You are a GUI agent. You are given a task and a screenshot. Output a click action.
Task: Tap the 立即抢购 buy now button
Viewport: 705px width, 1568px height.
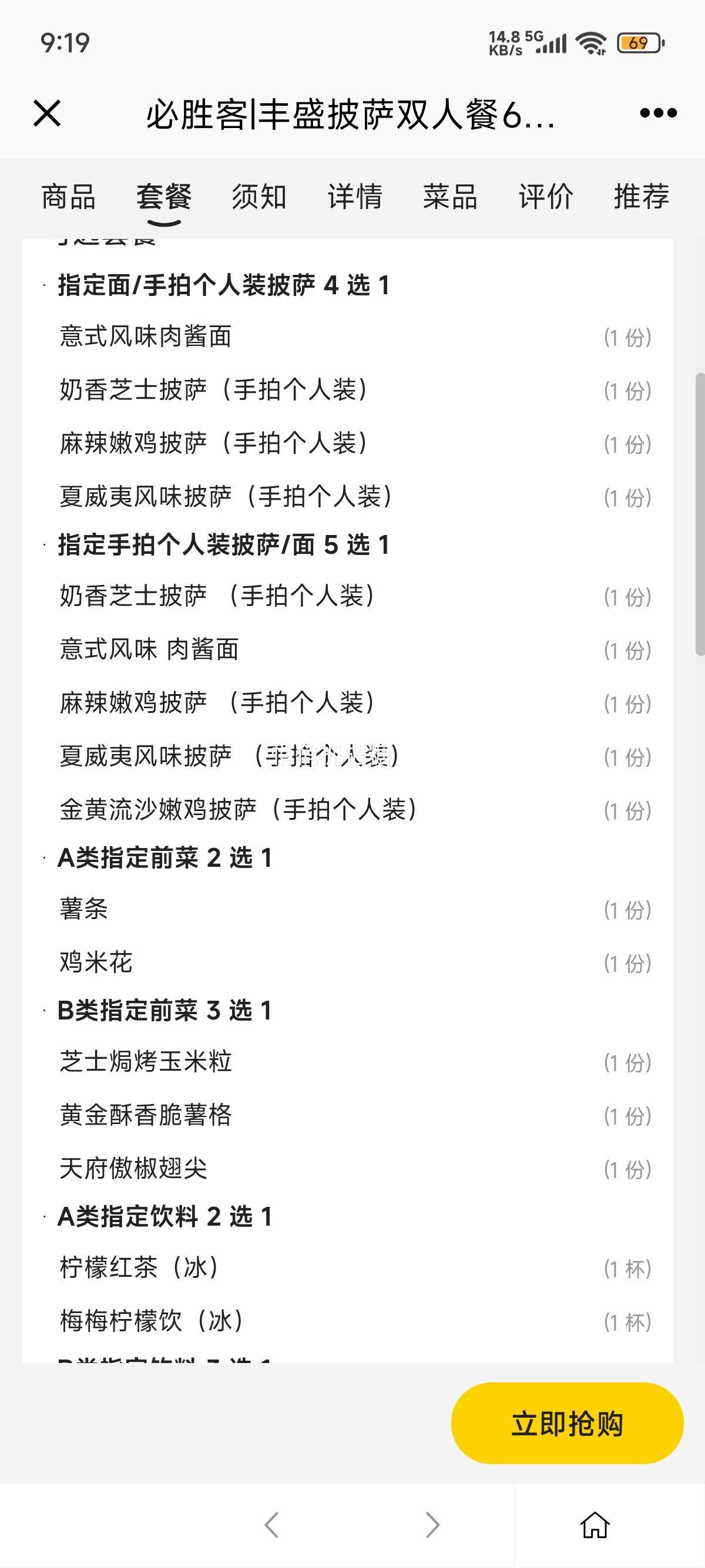point(567,1424)
